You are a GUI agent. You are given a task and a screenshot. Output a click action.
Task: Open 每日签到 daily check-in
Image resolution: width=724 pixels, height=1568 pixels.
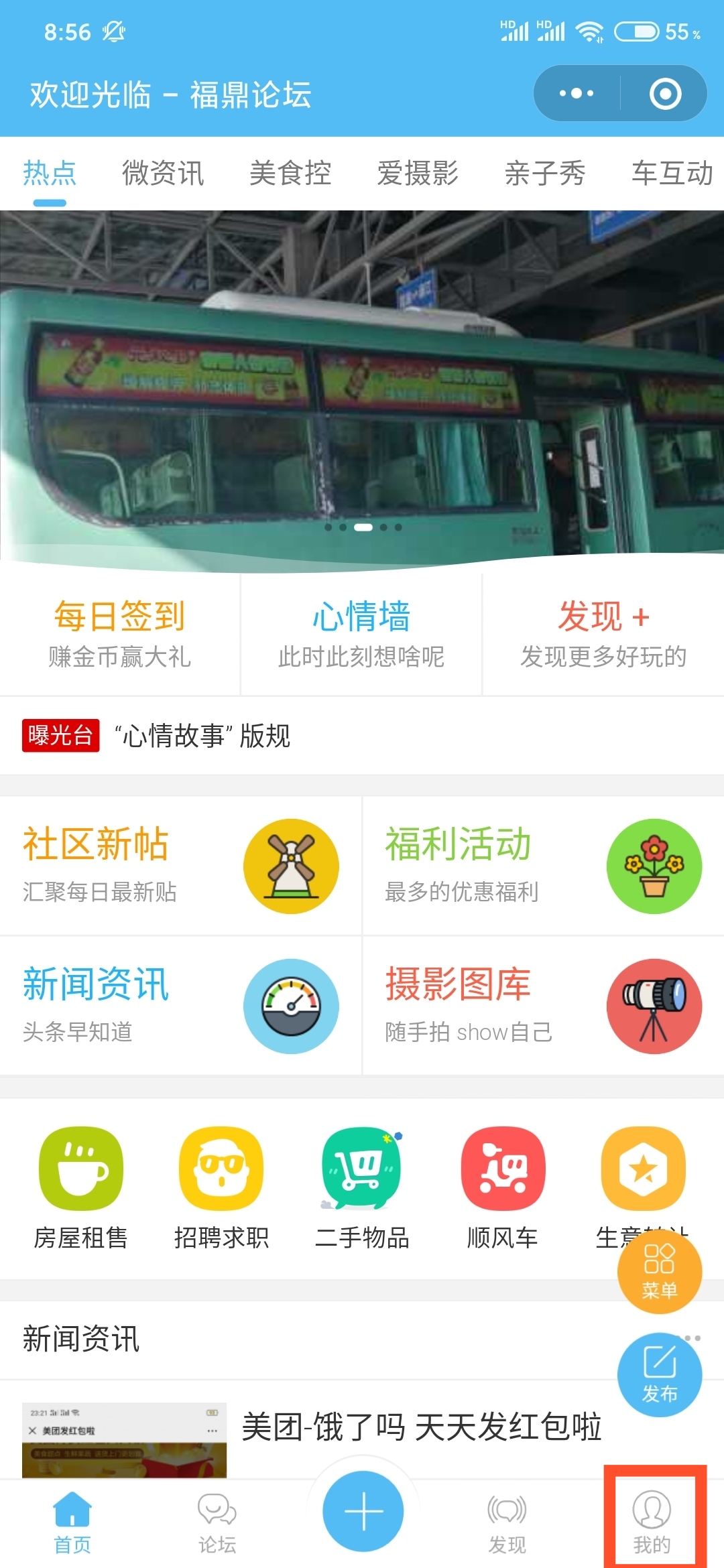119,633
